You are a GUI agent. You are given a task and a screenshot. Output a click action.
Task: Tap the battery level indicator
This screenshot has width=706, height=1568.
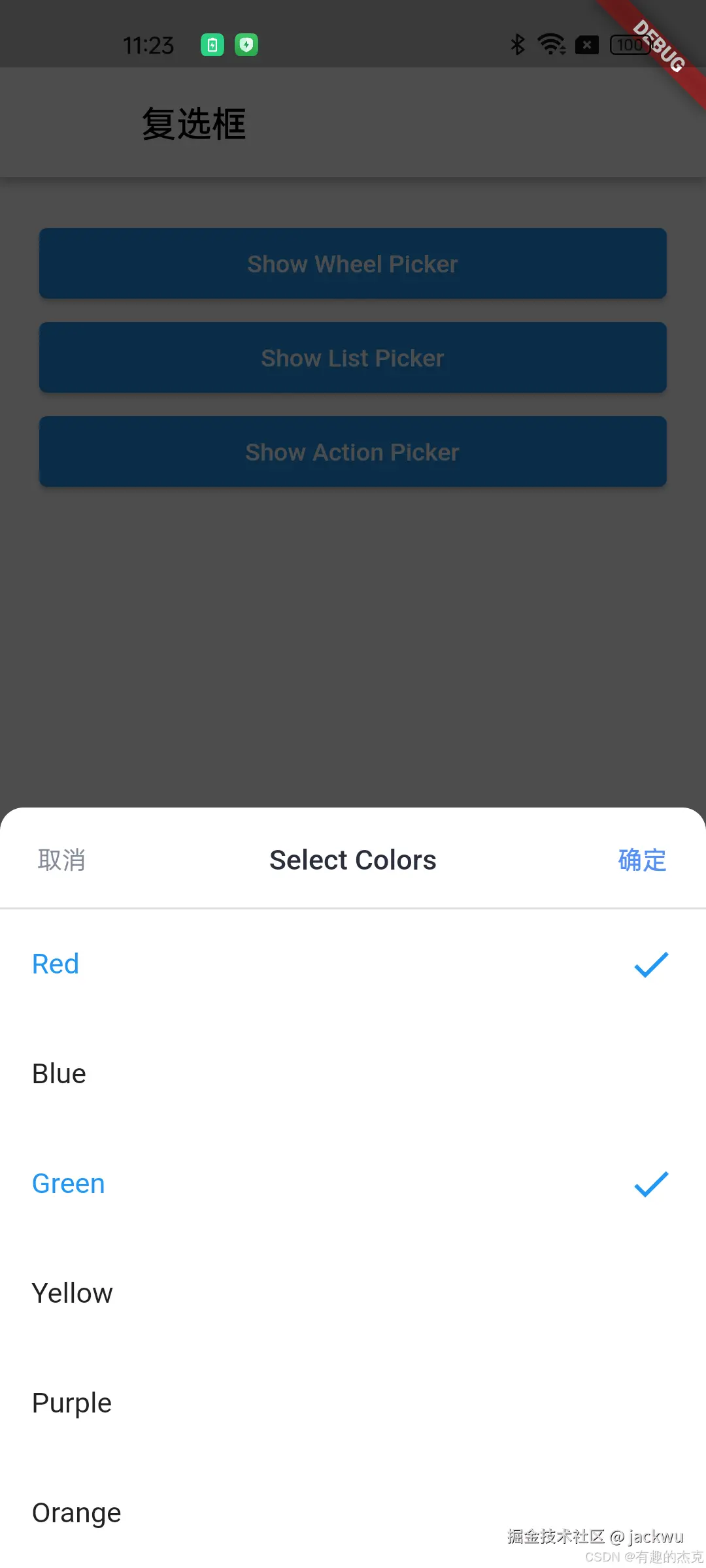click(x=630, y=44)
